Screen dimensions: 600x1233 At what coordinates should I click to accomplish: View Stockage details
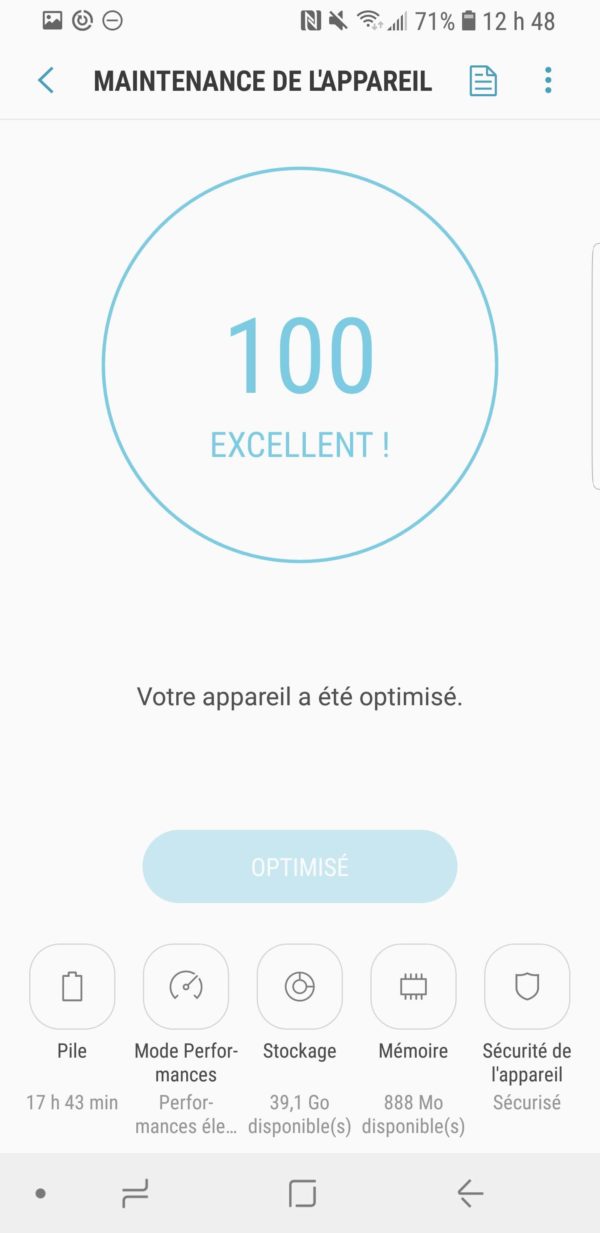(299, 987)
